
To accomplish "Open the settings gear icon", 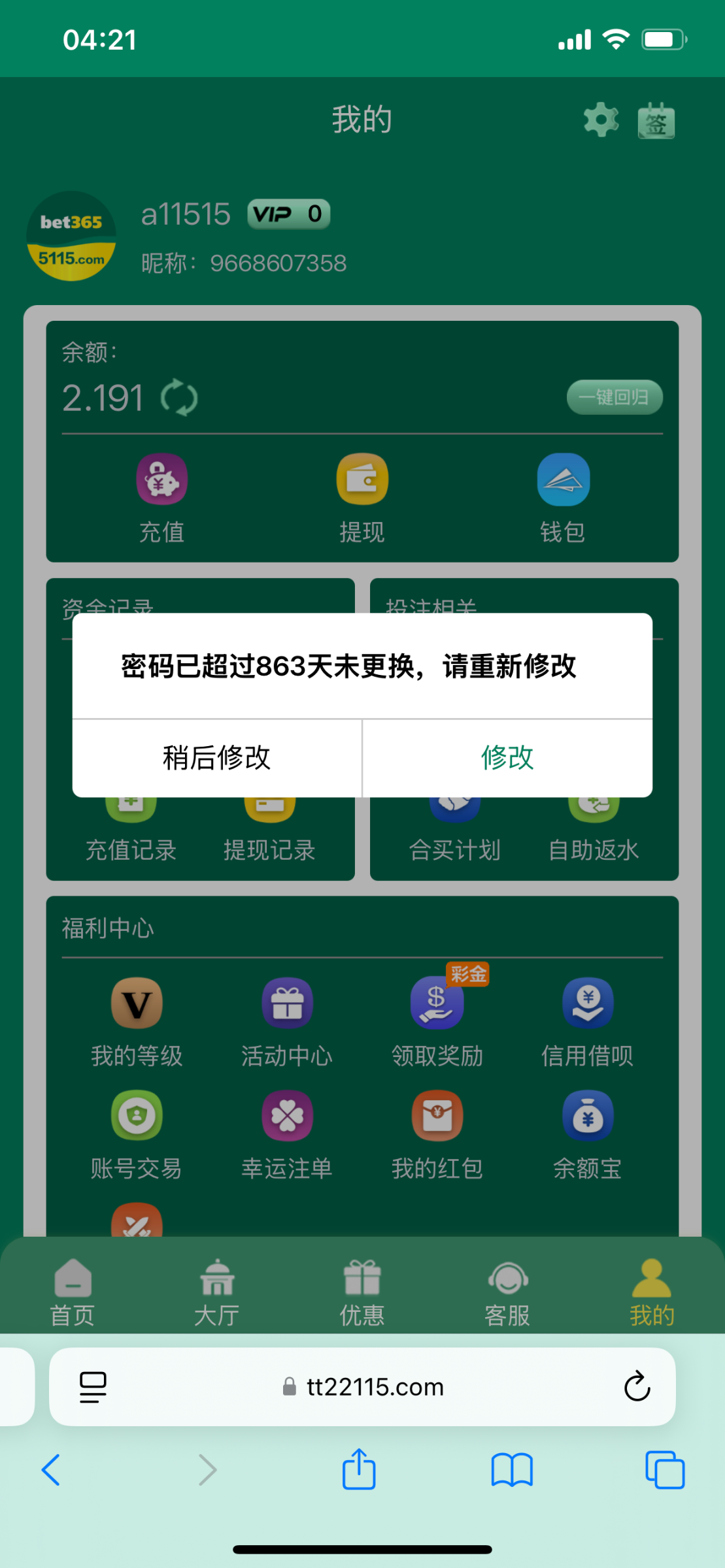I will click(x=601, y=120).
